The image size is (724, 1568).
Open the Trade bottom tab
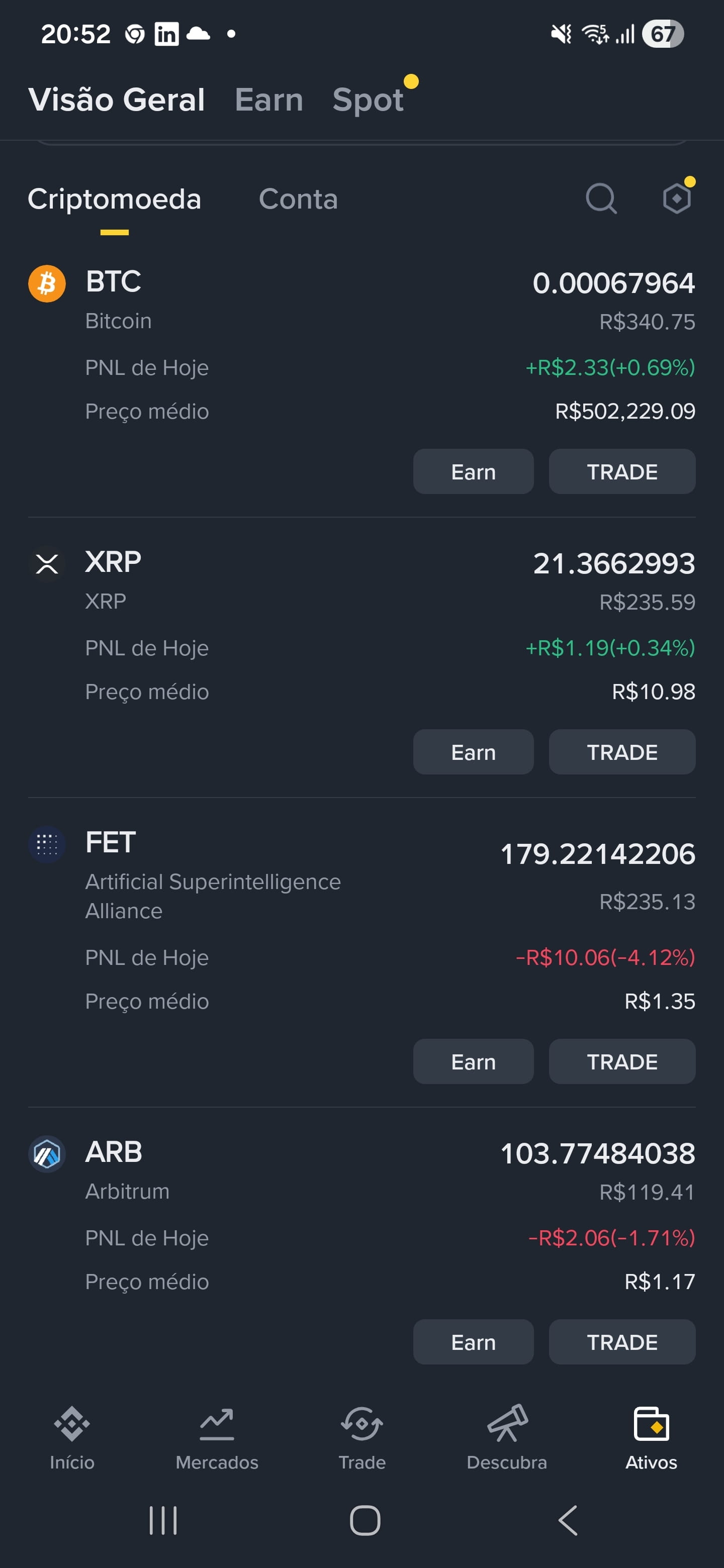point(361,1438)
